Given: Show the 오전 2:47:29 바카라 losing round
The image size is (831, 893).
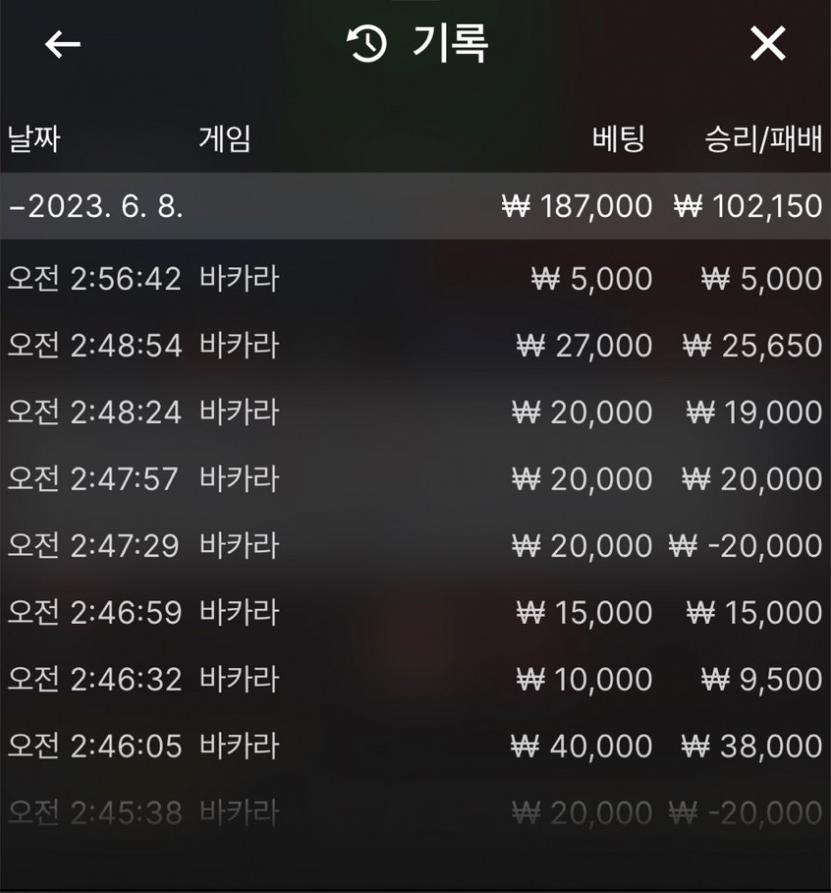Looking at the screenshot, I should [x=415, y=546].
